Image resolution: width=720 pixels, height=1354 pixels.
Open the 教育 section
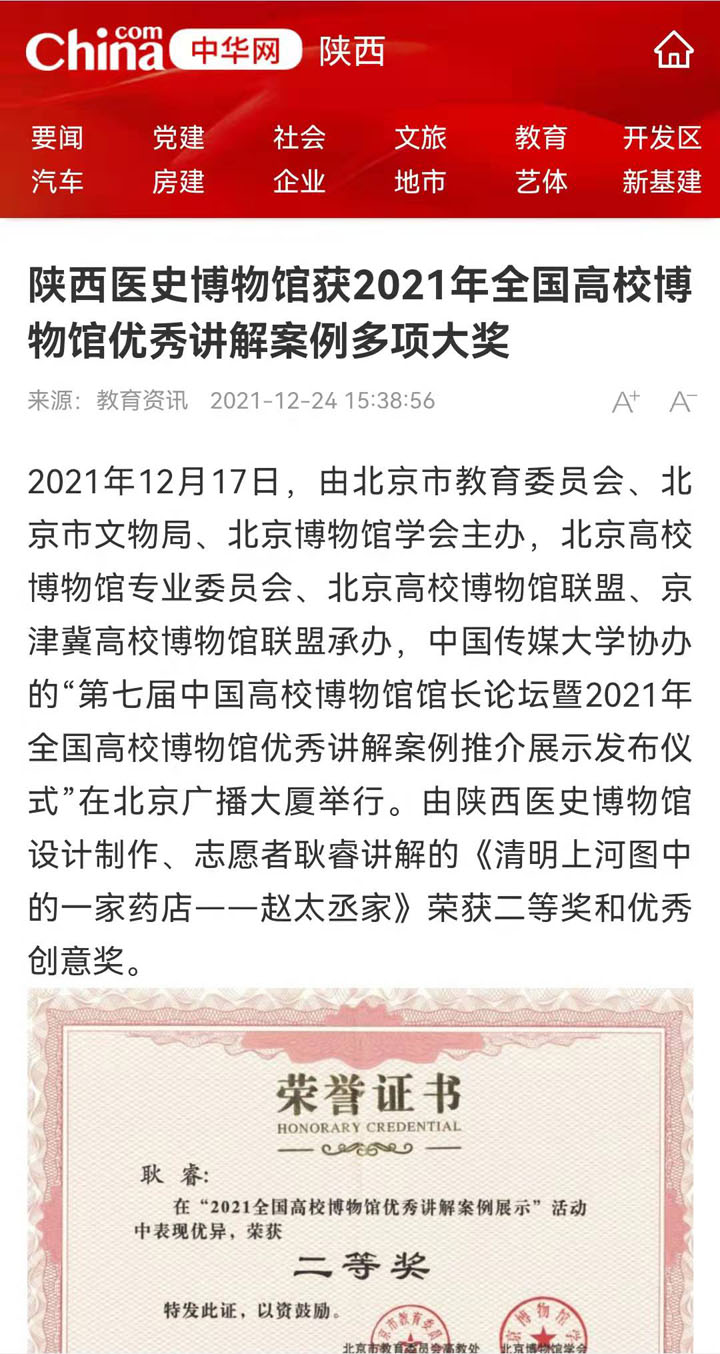541,138
